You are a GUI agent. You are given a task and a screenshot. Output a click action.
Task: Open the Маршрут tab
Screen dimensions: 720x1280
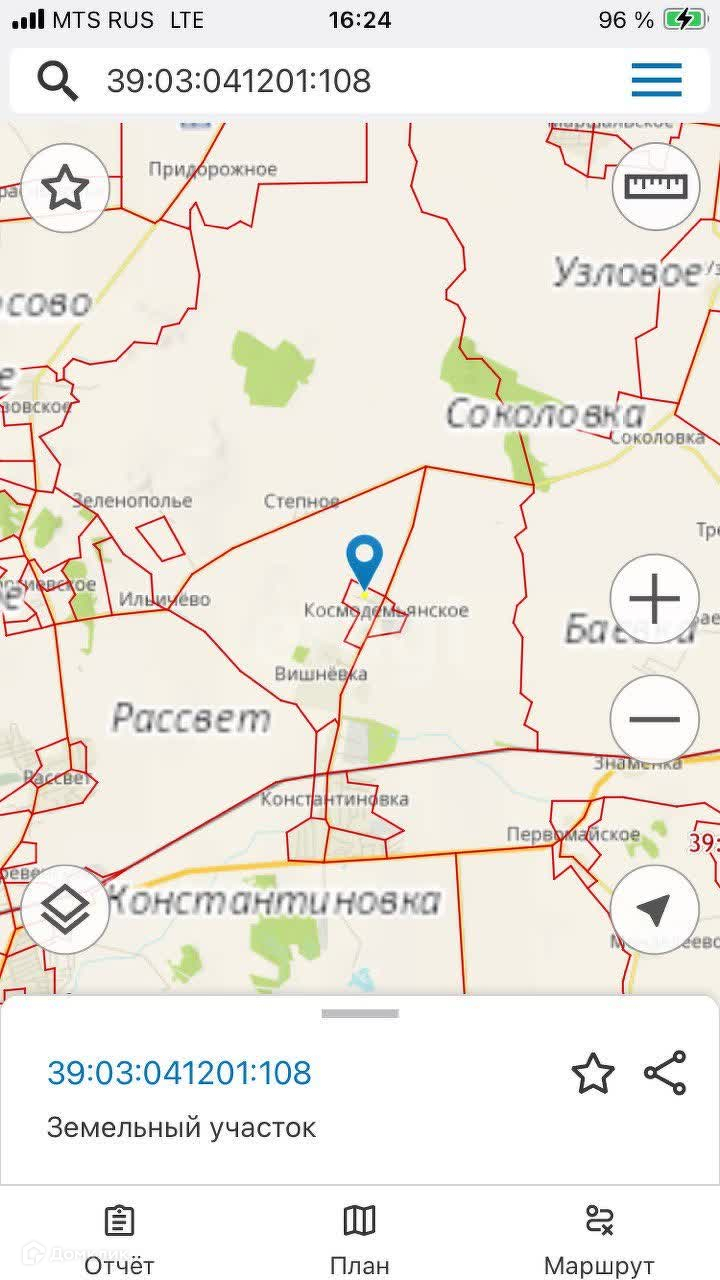tap(599, 1240)
